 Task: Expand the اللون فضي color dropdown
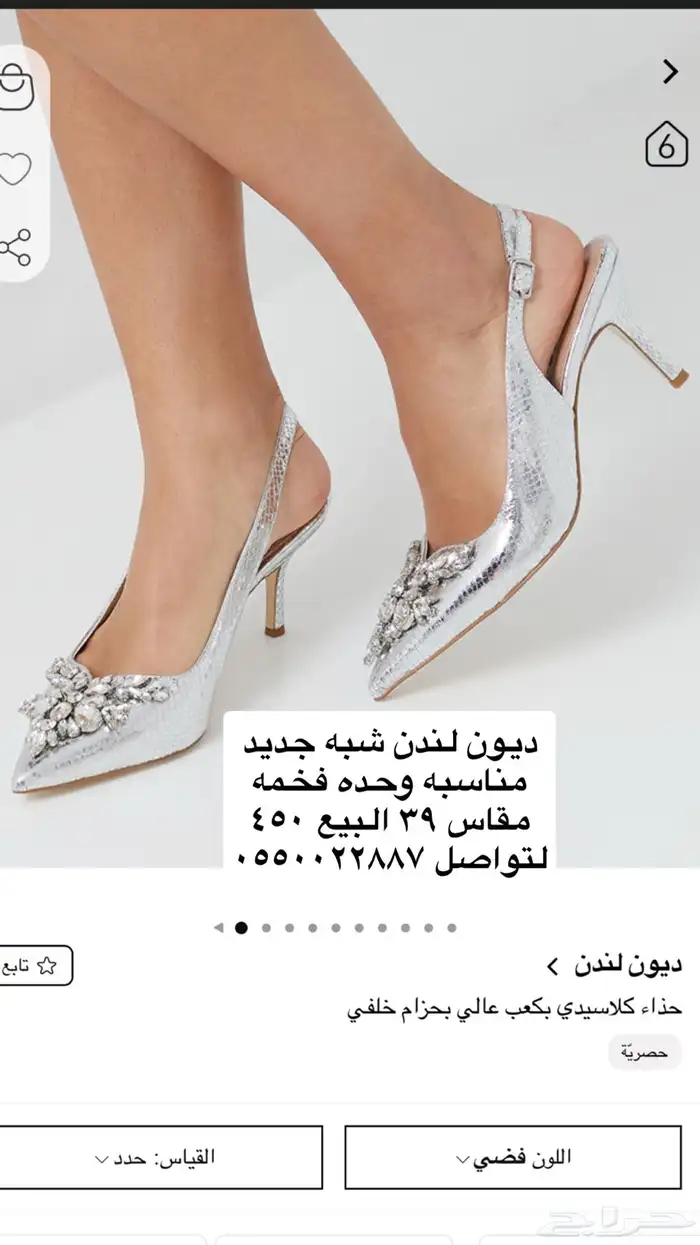[513, 1157]
